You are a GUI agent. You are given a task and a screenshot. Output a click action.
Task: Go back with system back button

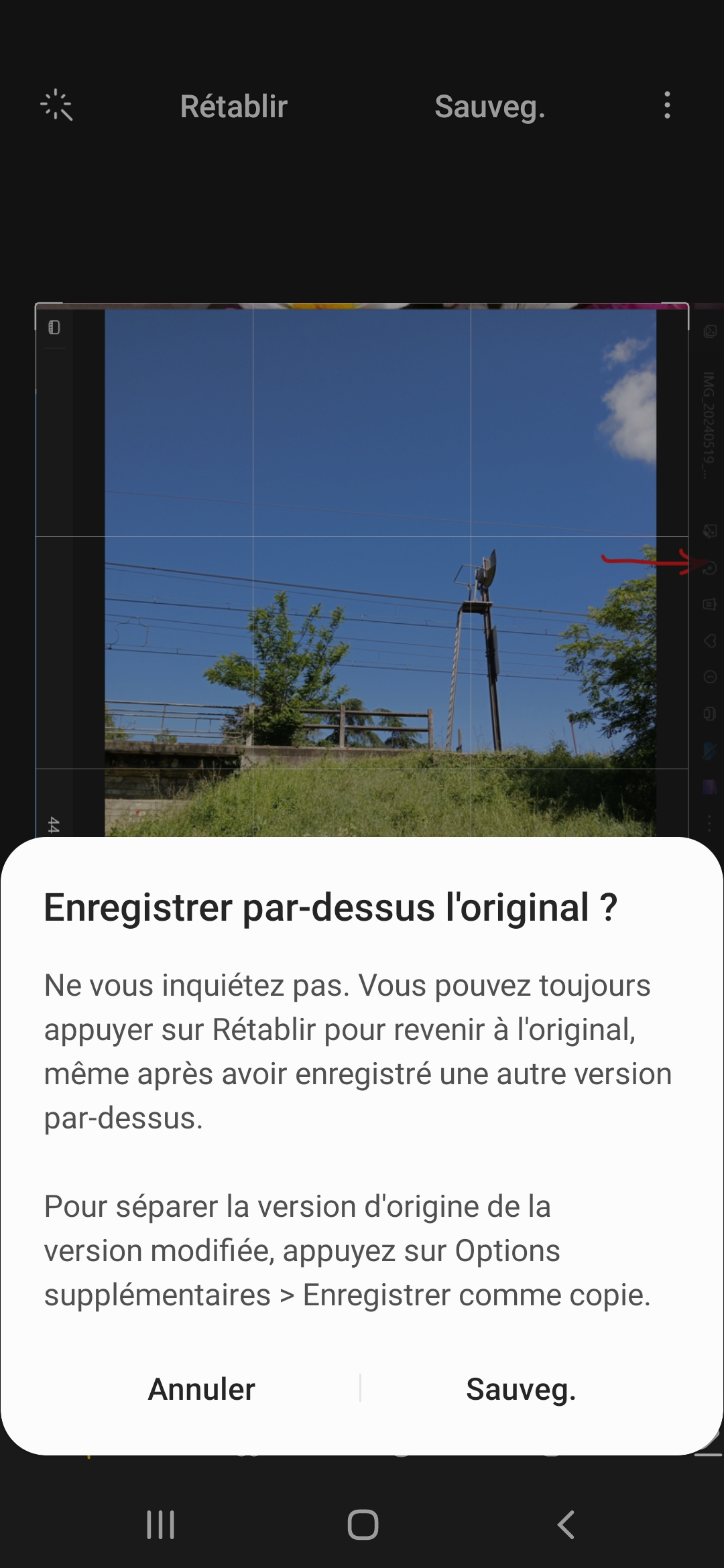tap(566, 1524)
